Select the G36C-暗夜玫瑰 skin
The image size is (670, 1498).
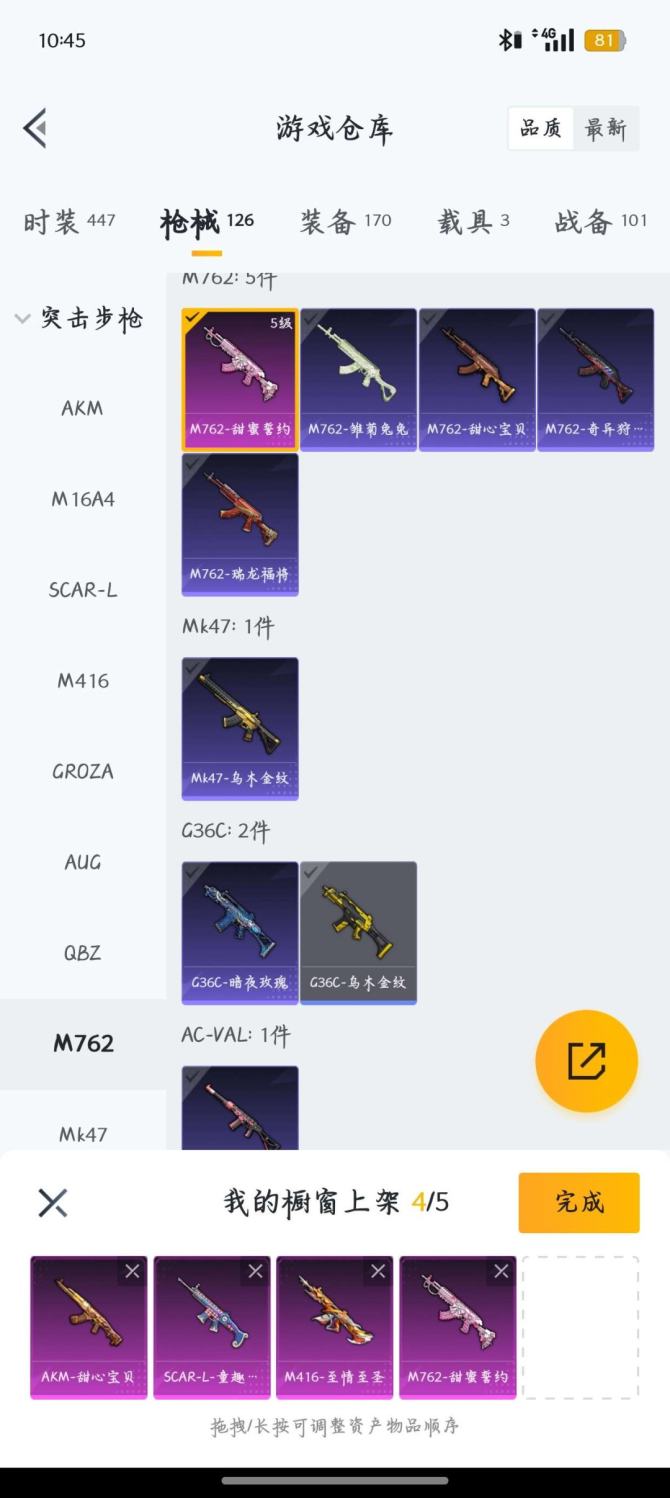[240, 932]
